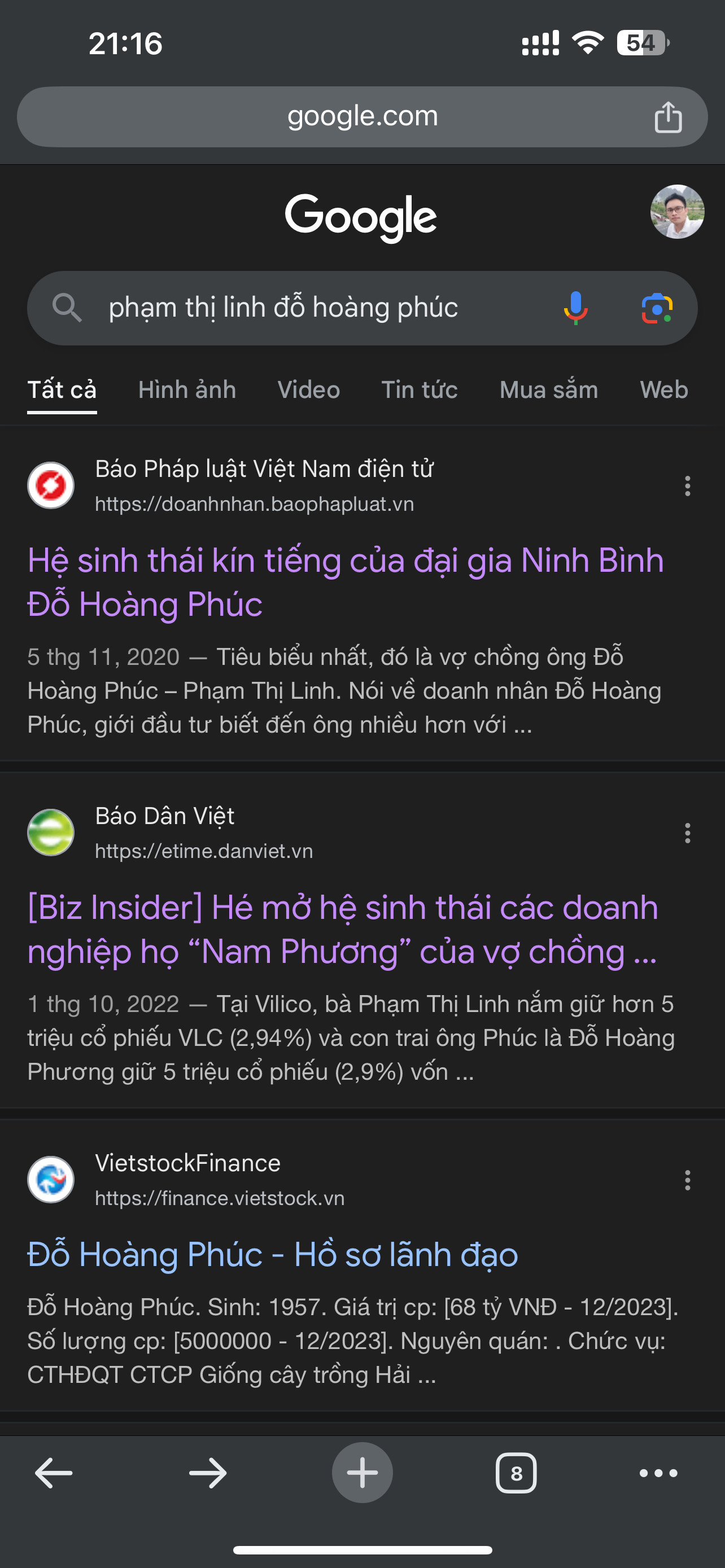Go back to the previous page
This screenshot has height=1568, width=725.
pos(54,1473)
